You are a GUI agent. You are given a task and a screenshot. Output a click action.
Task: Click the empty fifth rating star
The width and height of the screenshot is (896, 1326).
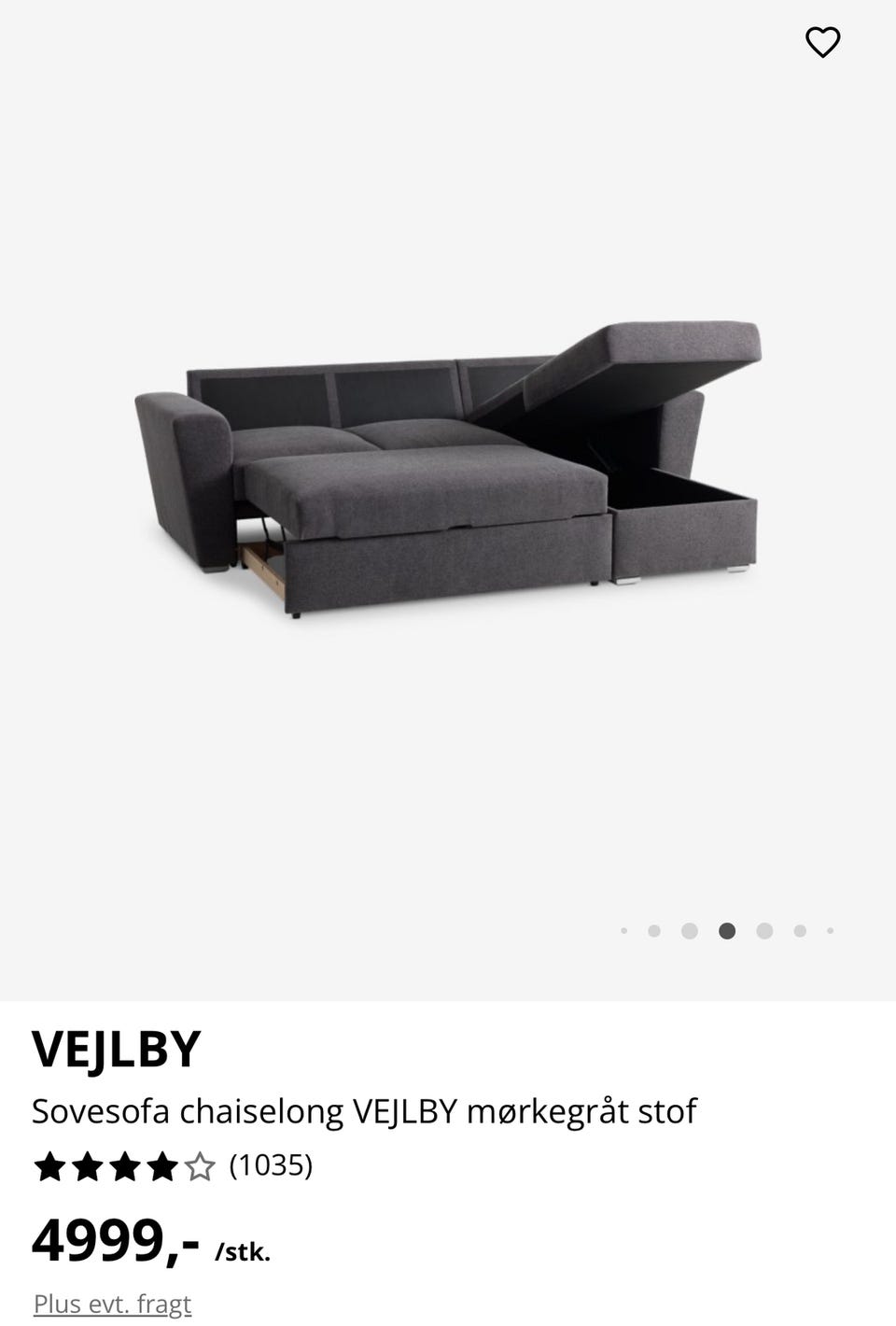click(201, 1165)
